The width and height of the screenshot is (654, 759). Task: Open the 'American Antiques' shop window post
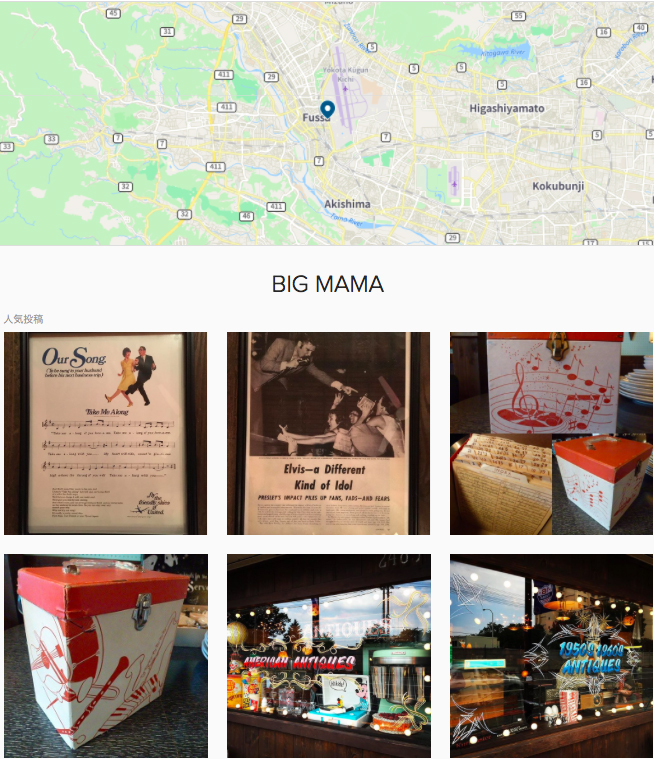point(328,655)
